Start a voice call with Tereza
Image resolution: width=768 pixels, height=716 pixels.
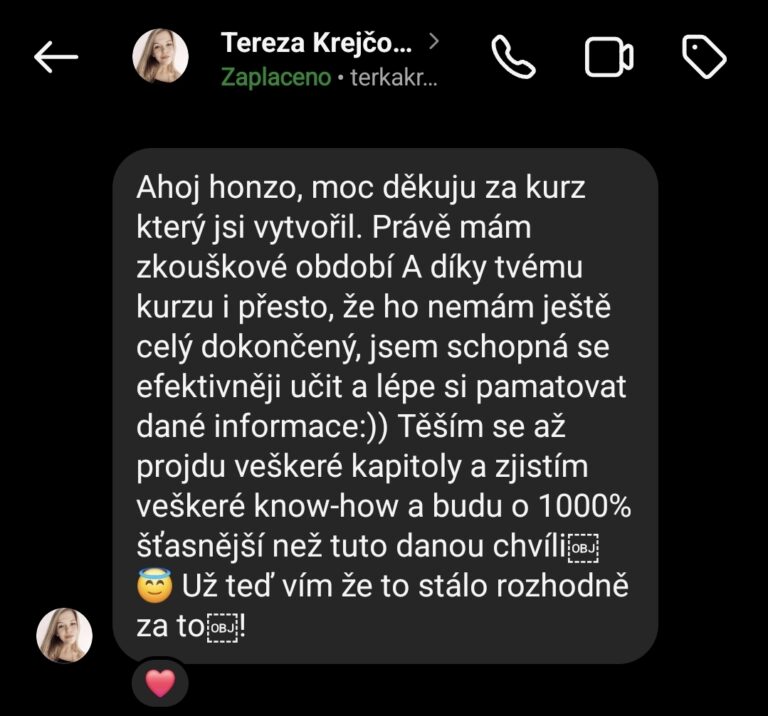pyautogui.click(x=514, y=57)
